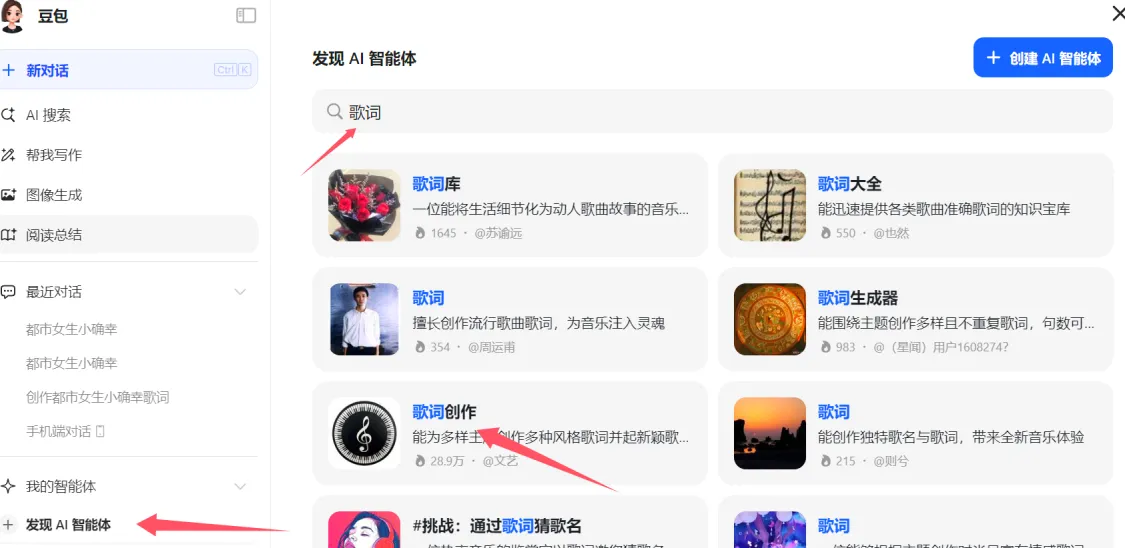The image size is (1125, 548).
Task: Open 帮我写作 writing assistant
Action: (54, 155)
